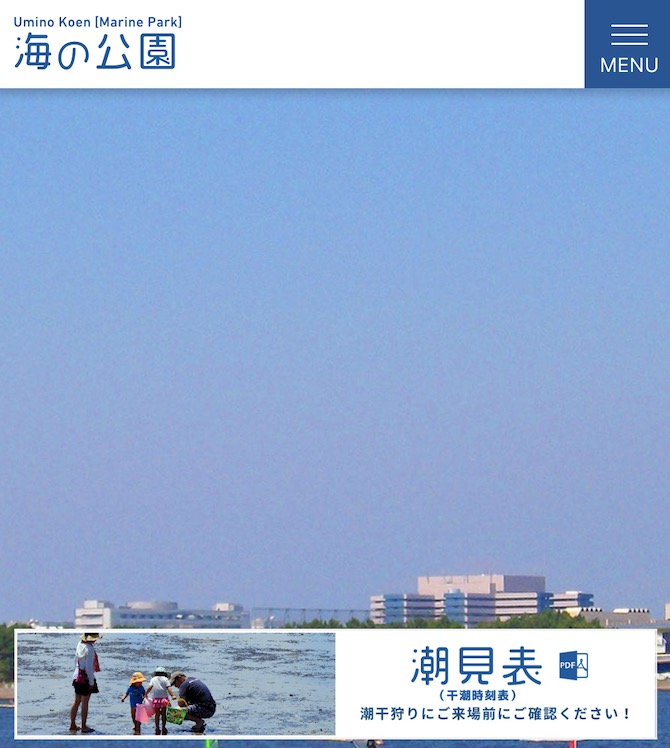Tap the 海の公園 site logo
Screen dimensions: 670x748
pos(97,44)
